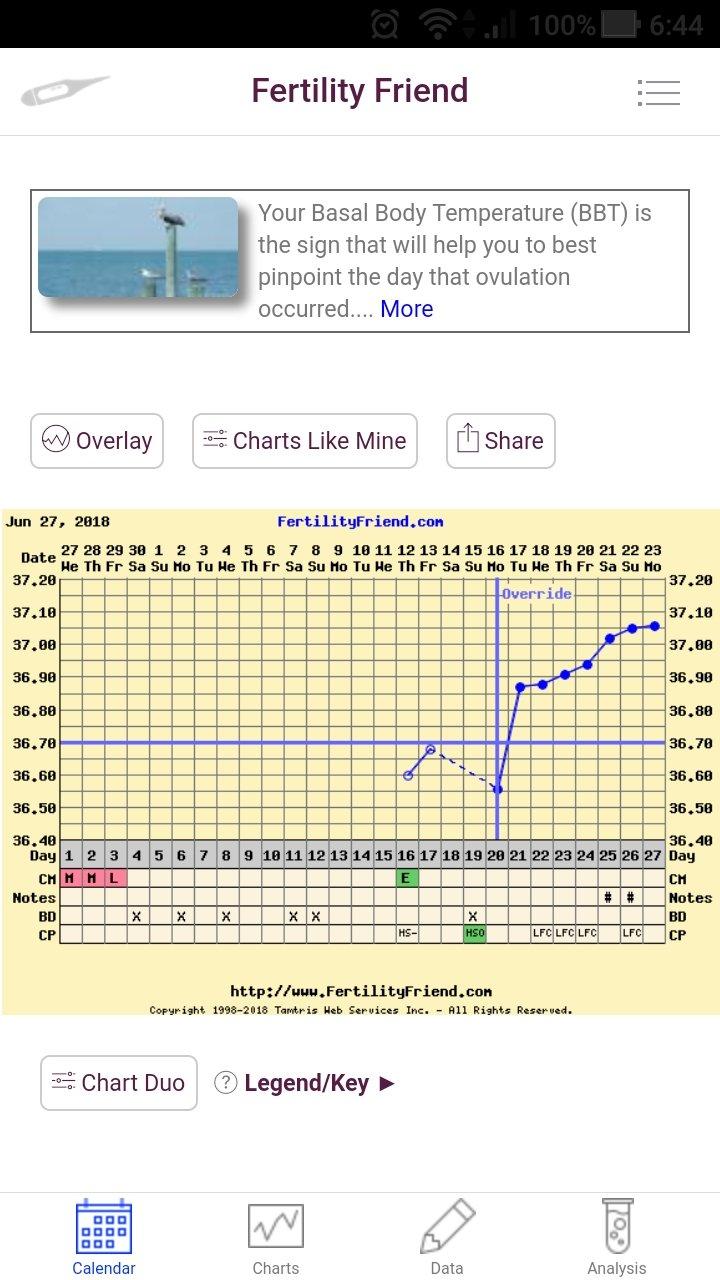Go to the Data tab
The width and height of the screenshot is (720, 1280).
(447, 1238)
